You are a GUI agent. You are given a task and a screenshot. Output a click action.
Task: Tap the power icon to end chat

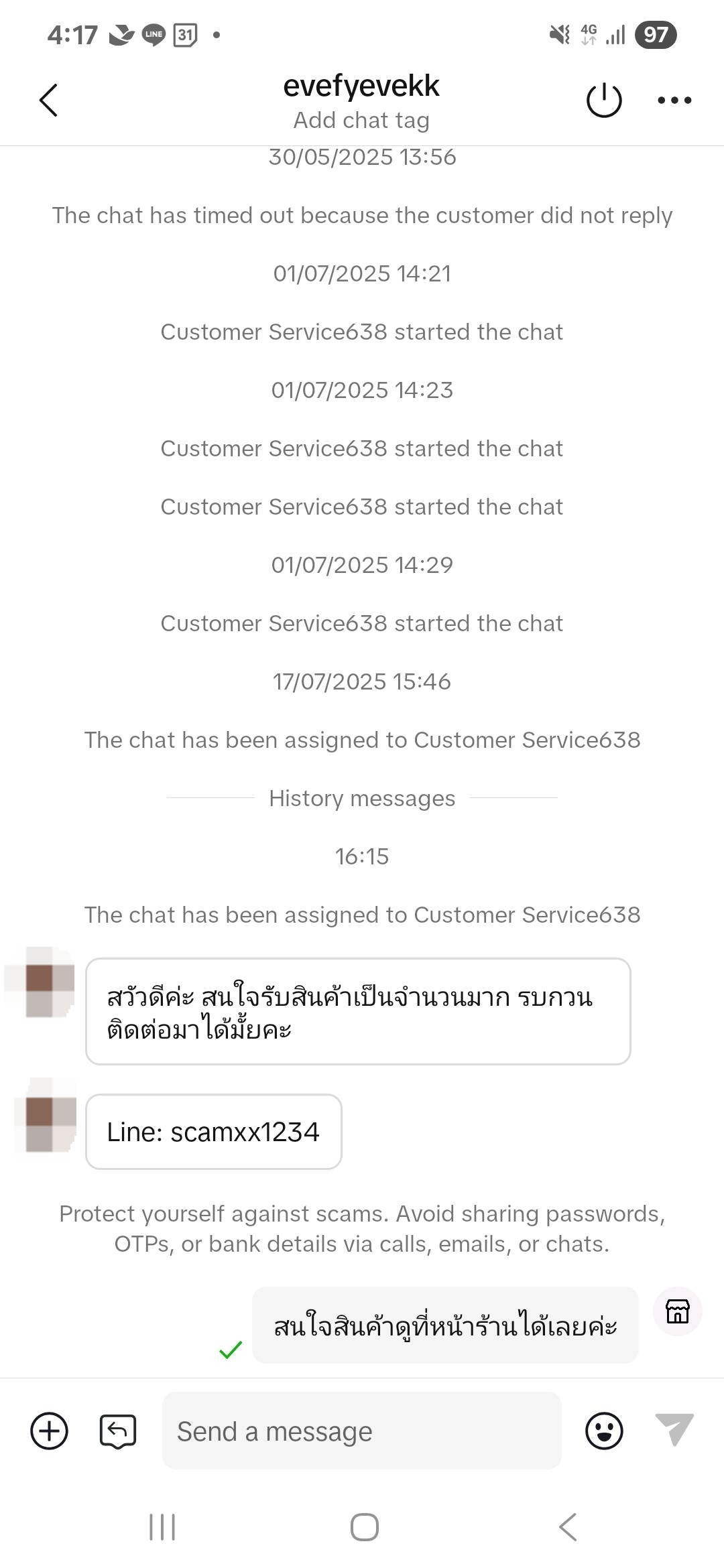(x=604, y=101)
